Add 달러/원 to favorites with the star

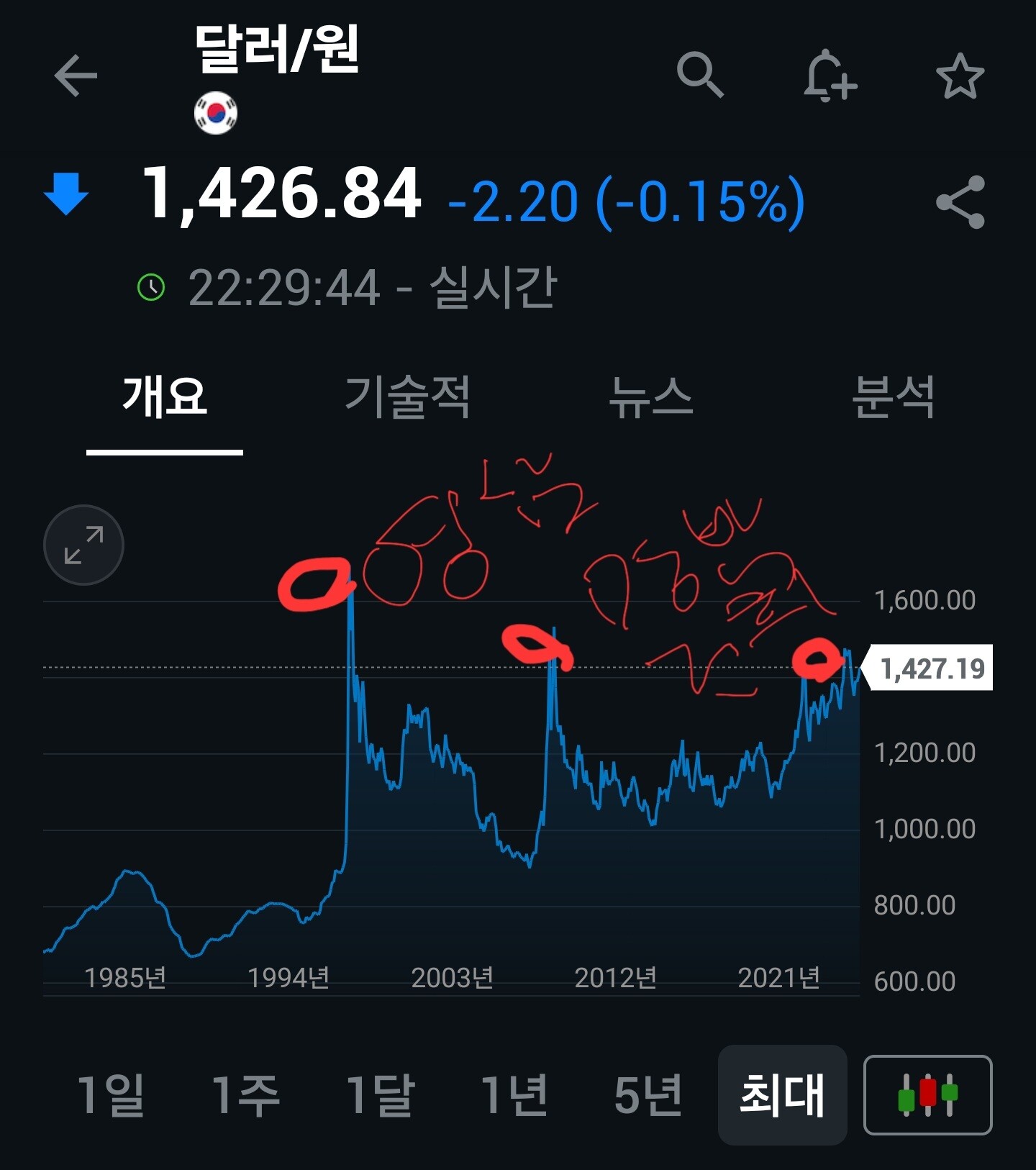[x=960, y=76]
